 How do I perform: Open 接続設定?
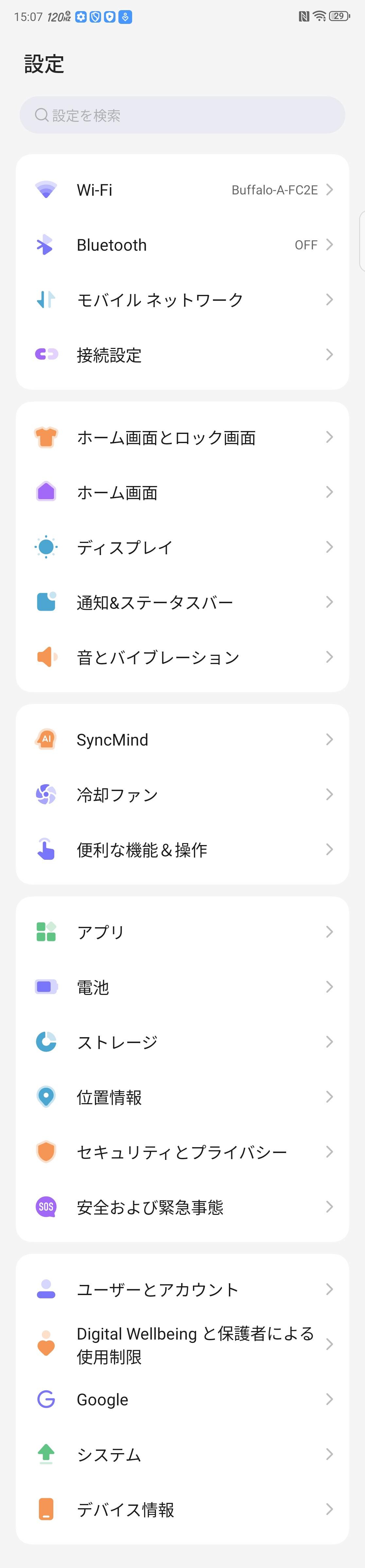pyautogui.click(x=182, y=354)
